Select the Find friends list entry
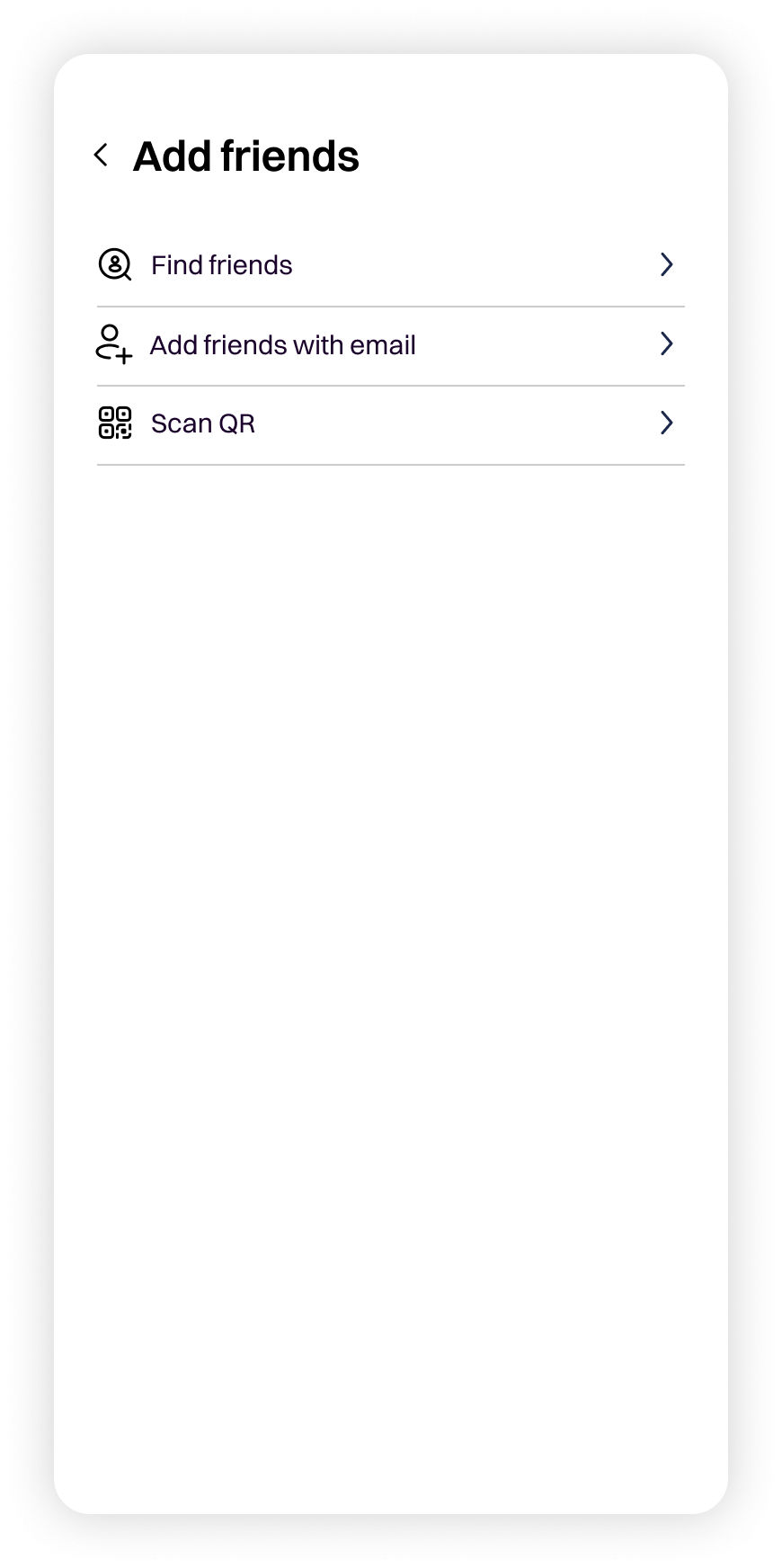The width and height of the screenshot is (782, 1568). pyautogui.click(x=389, y=264)
